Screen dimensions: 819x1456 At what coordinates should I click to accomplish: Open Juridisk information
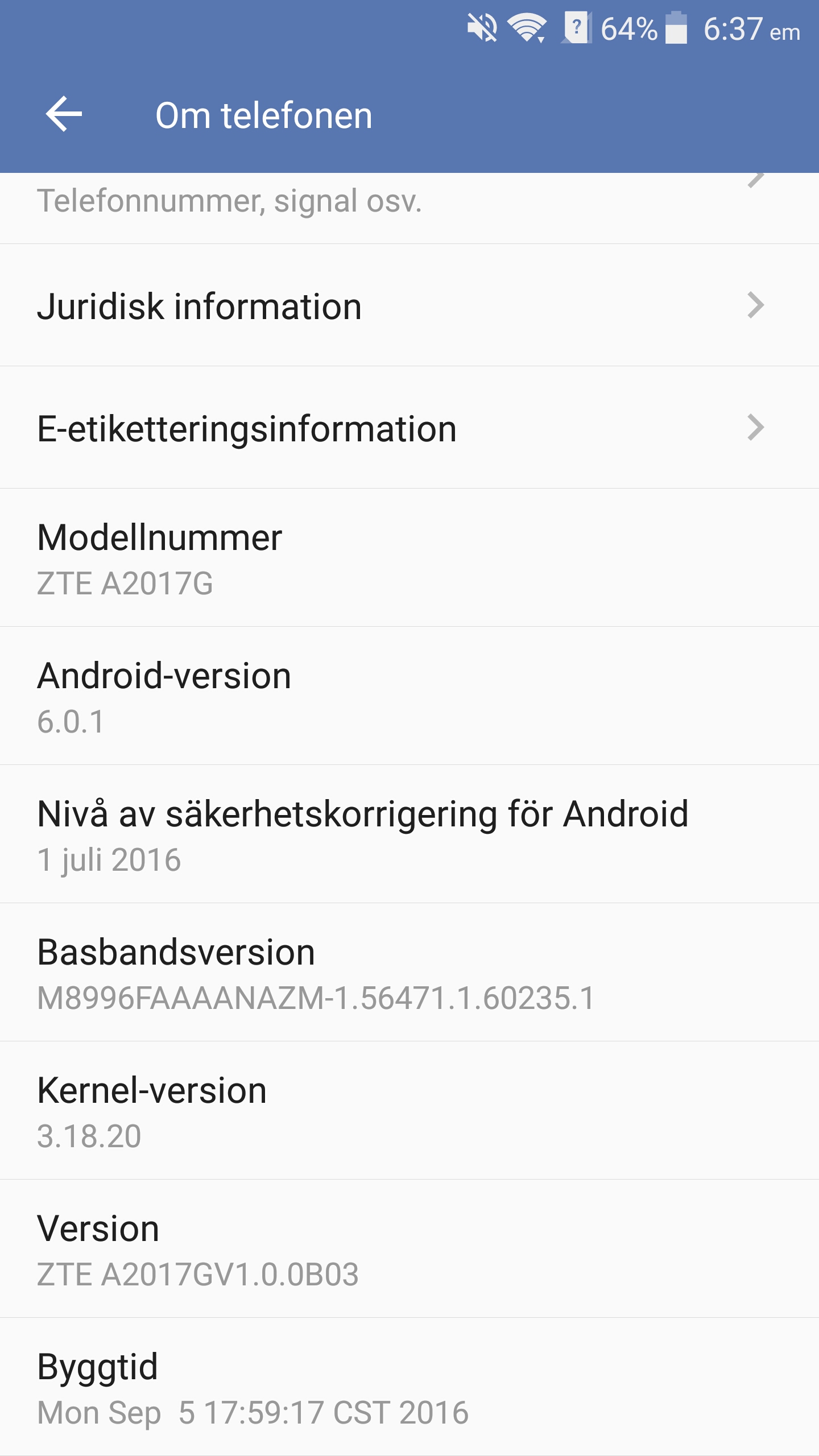point(409,305)
